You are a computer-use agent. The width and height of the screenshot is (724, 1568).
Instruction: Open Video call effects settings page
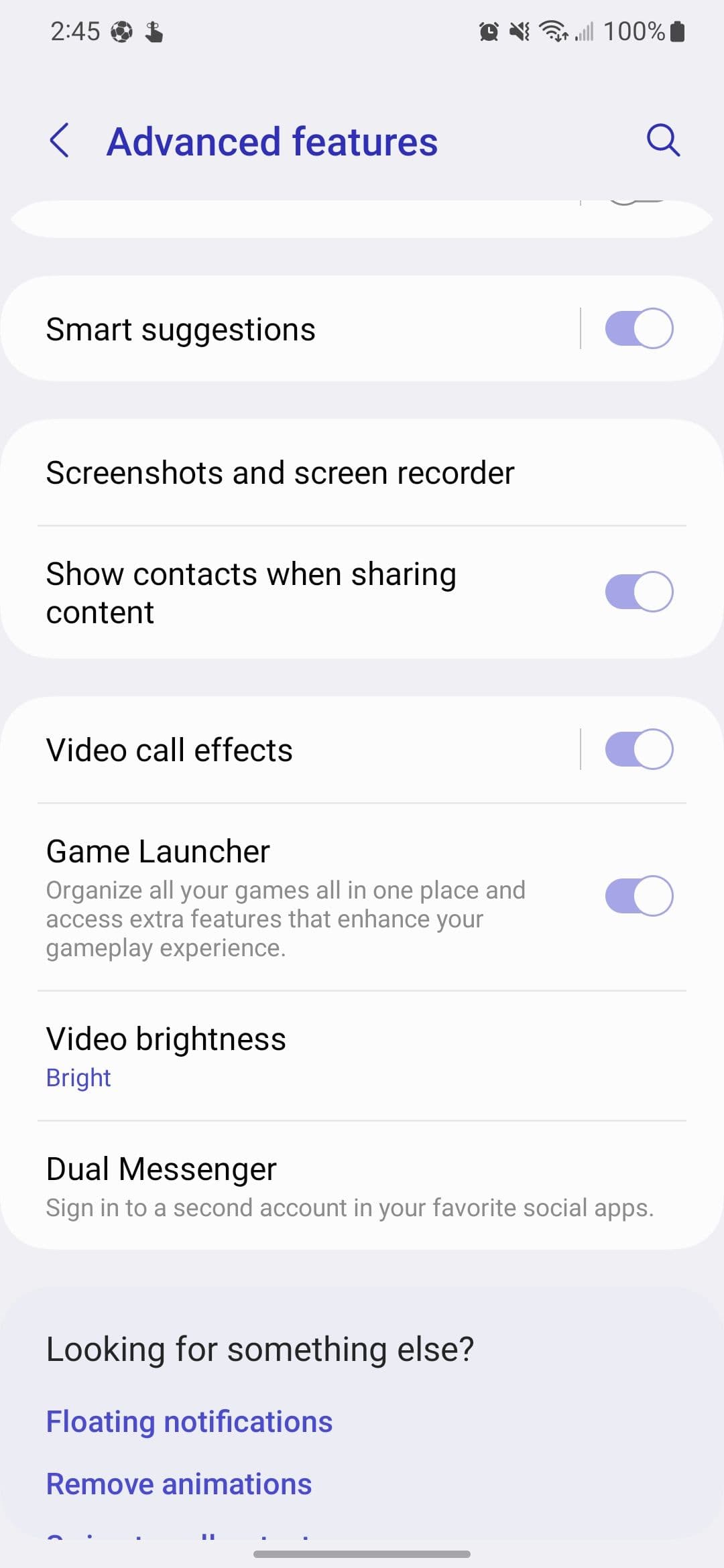[x=268, y=750]
